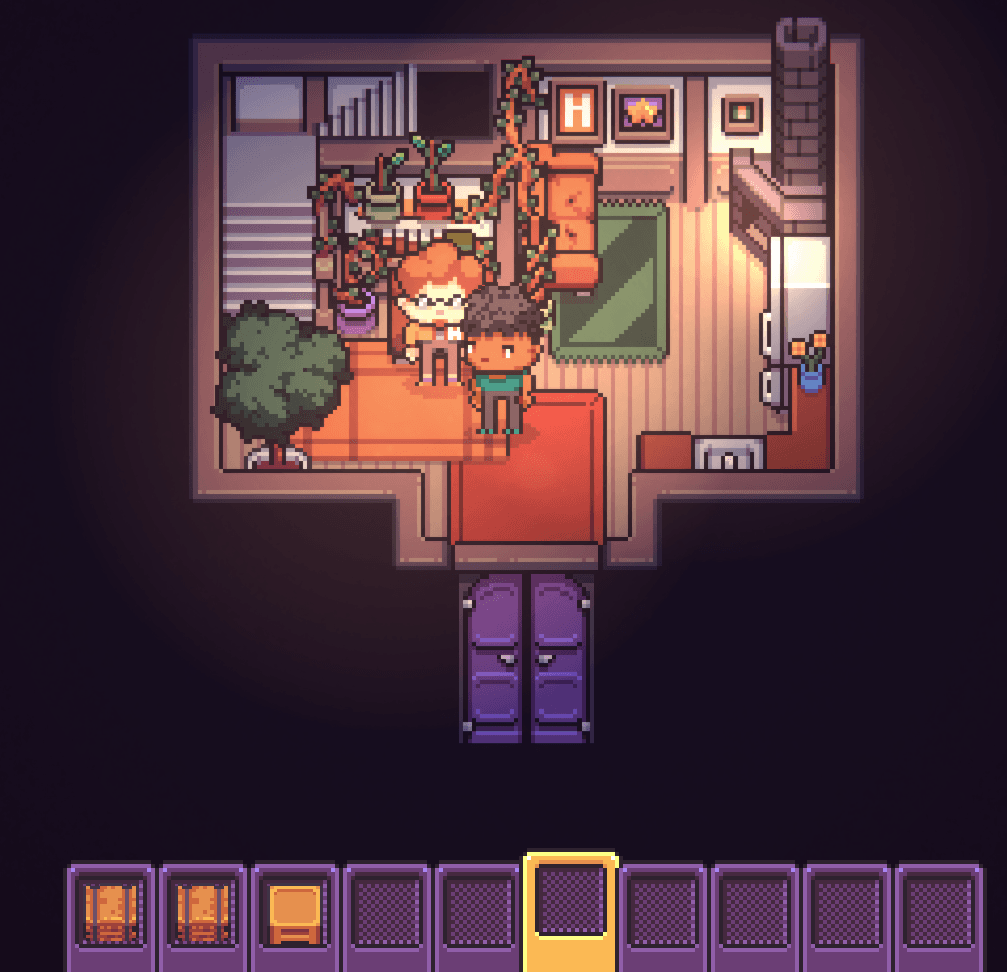
Task: Select the last empty hotbar slot
Action: [x=939, y=914]
